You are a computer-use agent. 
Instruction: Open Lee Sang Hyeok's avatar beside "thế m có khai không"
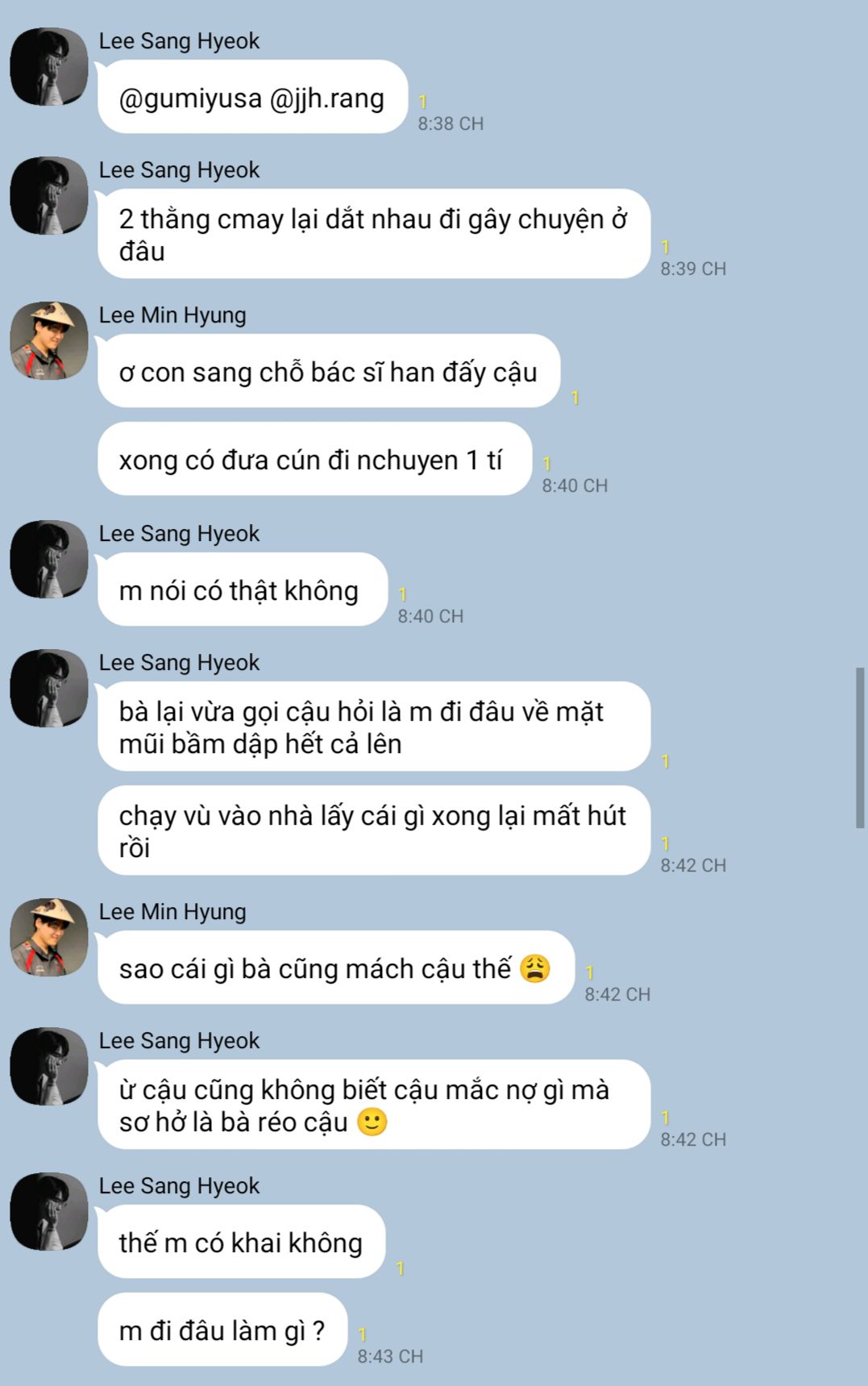pyautogui.click(x=48, y=1211)
